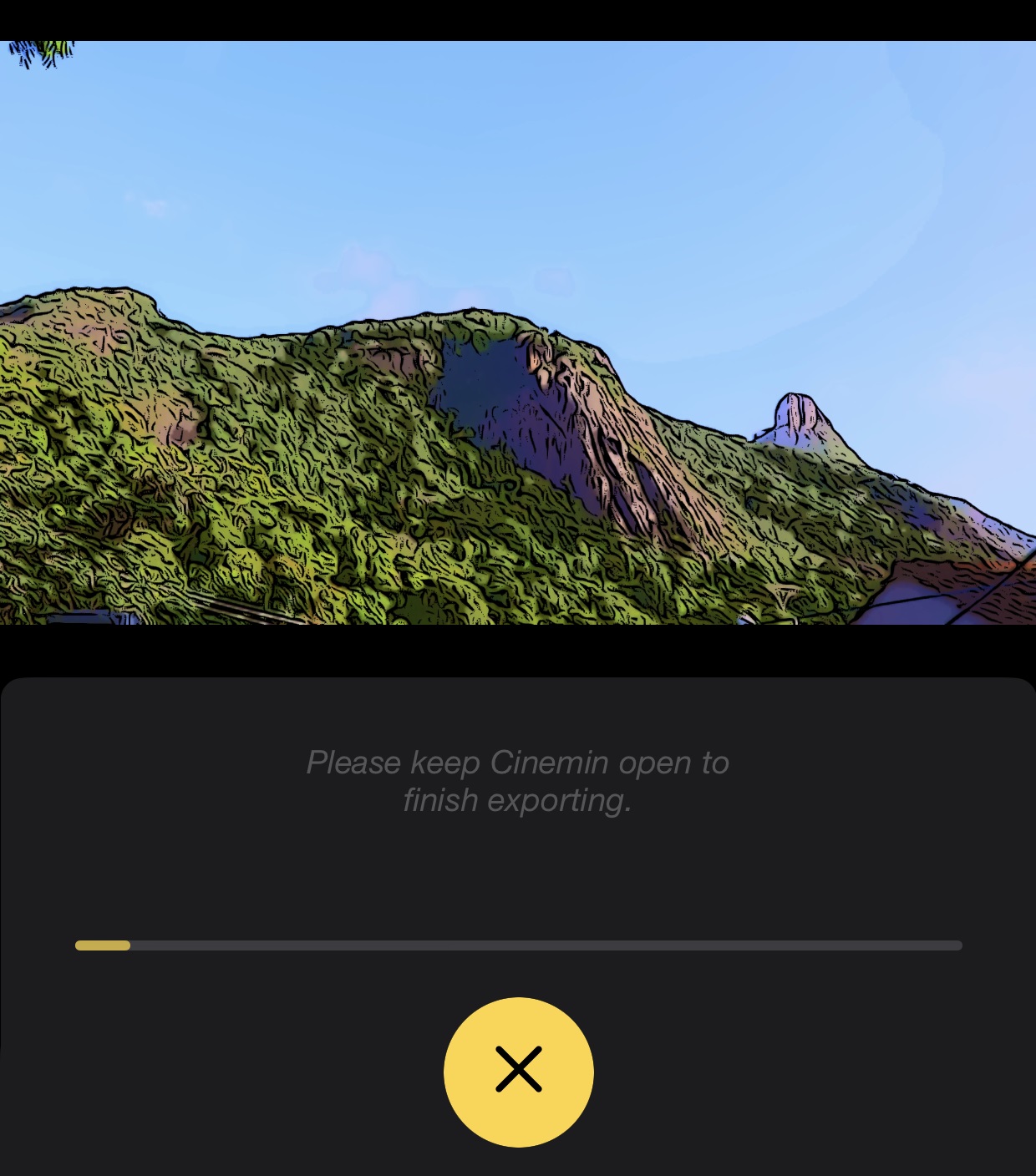The image size is (1036, 1176).
Task: Cancel the export with the yellow X button
Action: tap(518, 1071)
